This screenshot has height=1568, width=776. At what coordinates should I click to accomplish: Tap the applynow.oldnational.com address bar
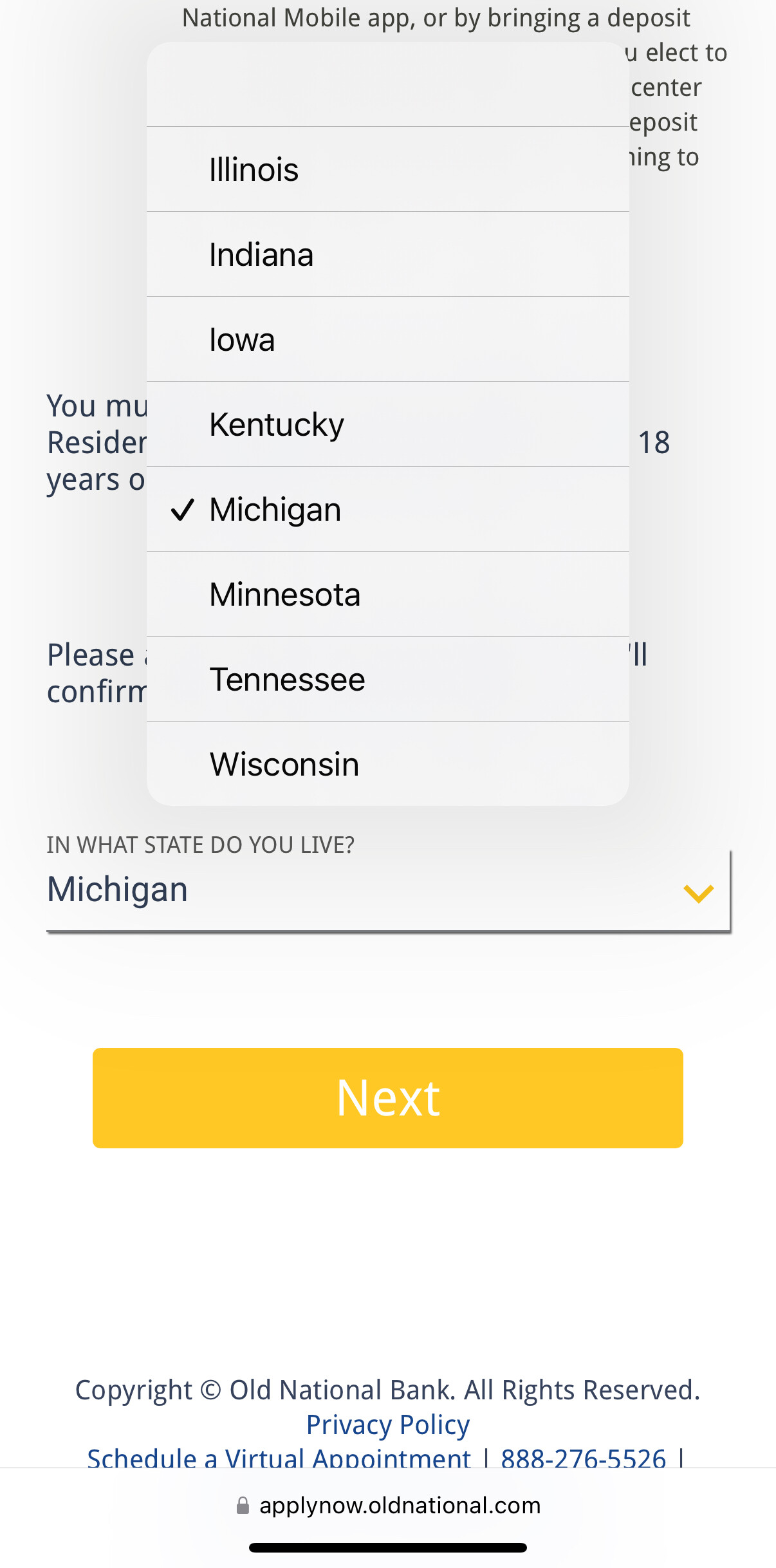tap(389, 1506)
